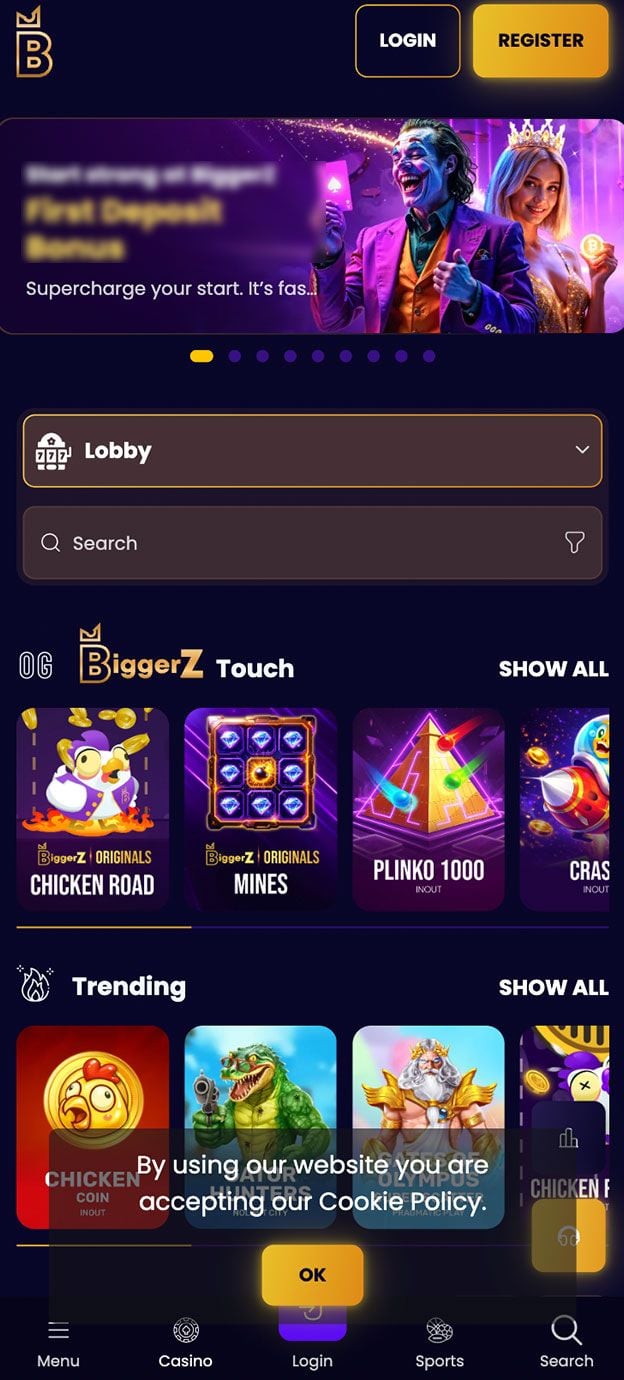Screen dimensions: 624x1380
Task: Accept cookie policy with OK
Action: click(x=312, y=1275)
